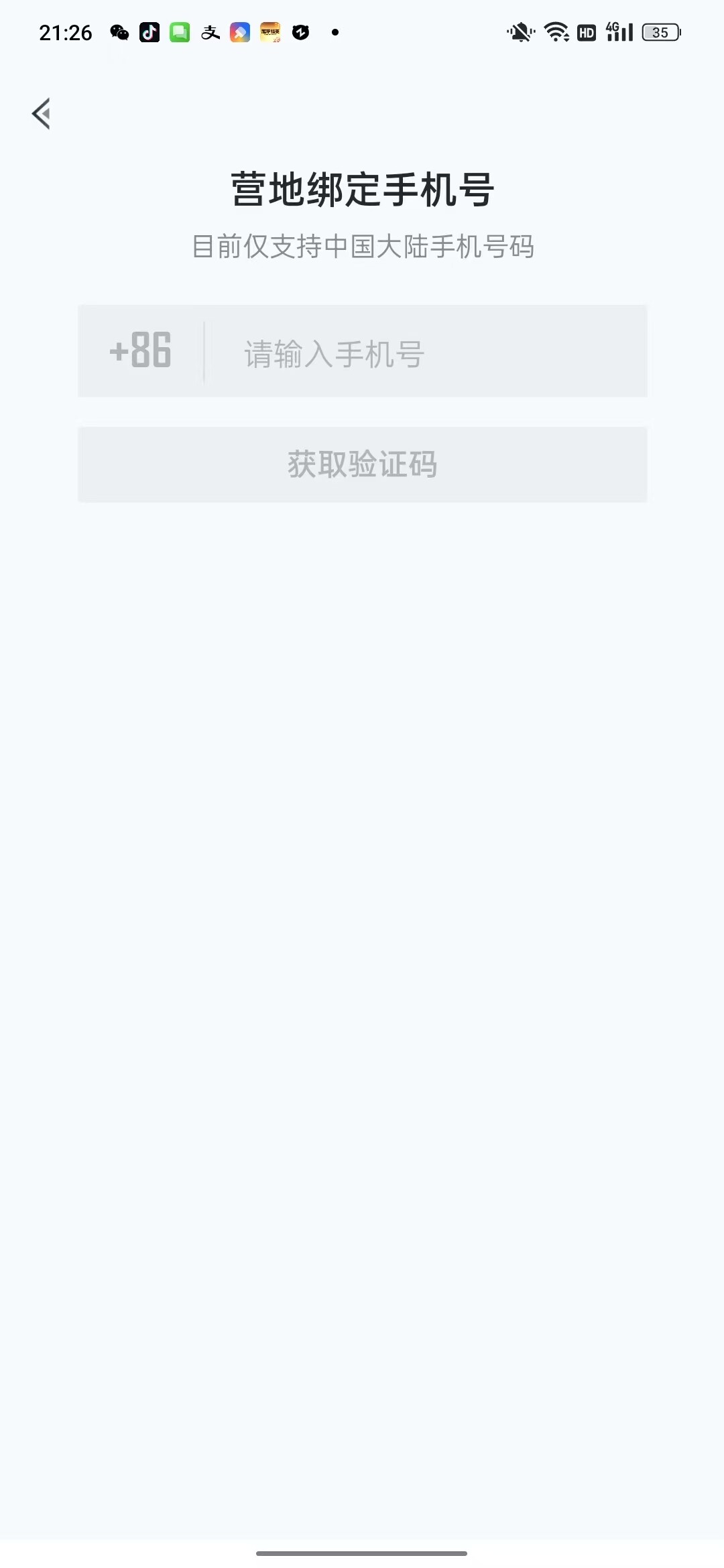The image size is (724, 1568).
Task: Tap the muted notification bell icon
Action: pyautogui.click(x=520, y=32)
